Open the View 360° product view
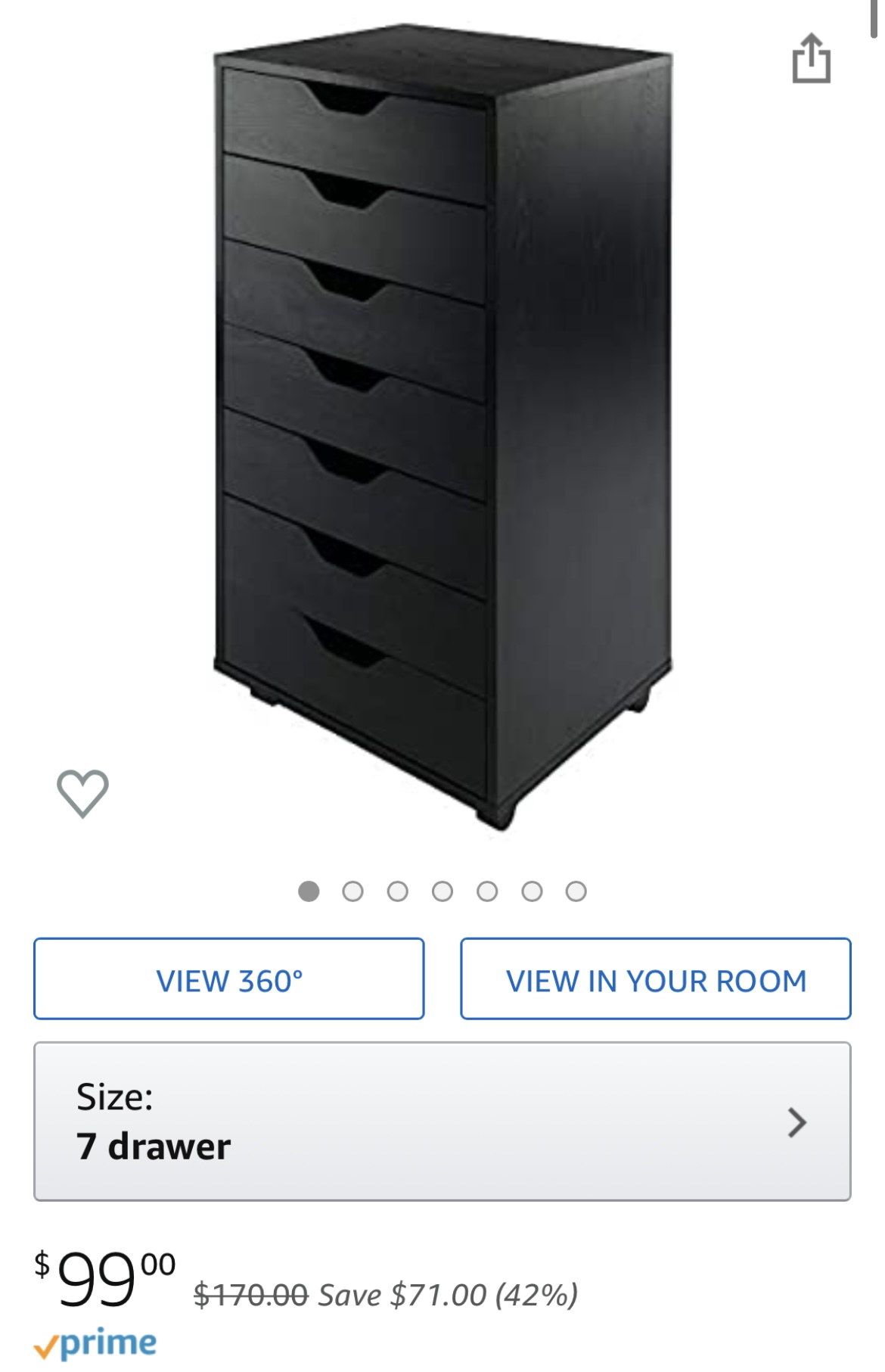This screenshot has height=1372, width=885. [228, 979]
